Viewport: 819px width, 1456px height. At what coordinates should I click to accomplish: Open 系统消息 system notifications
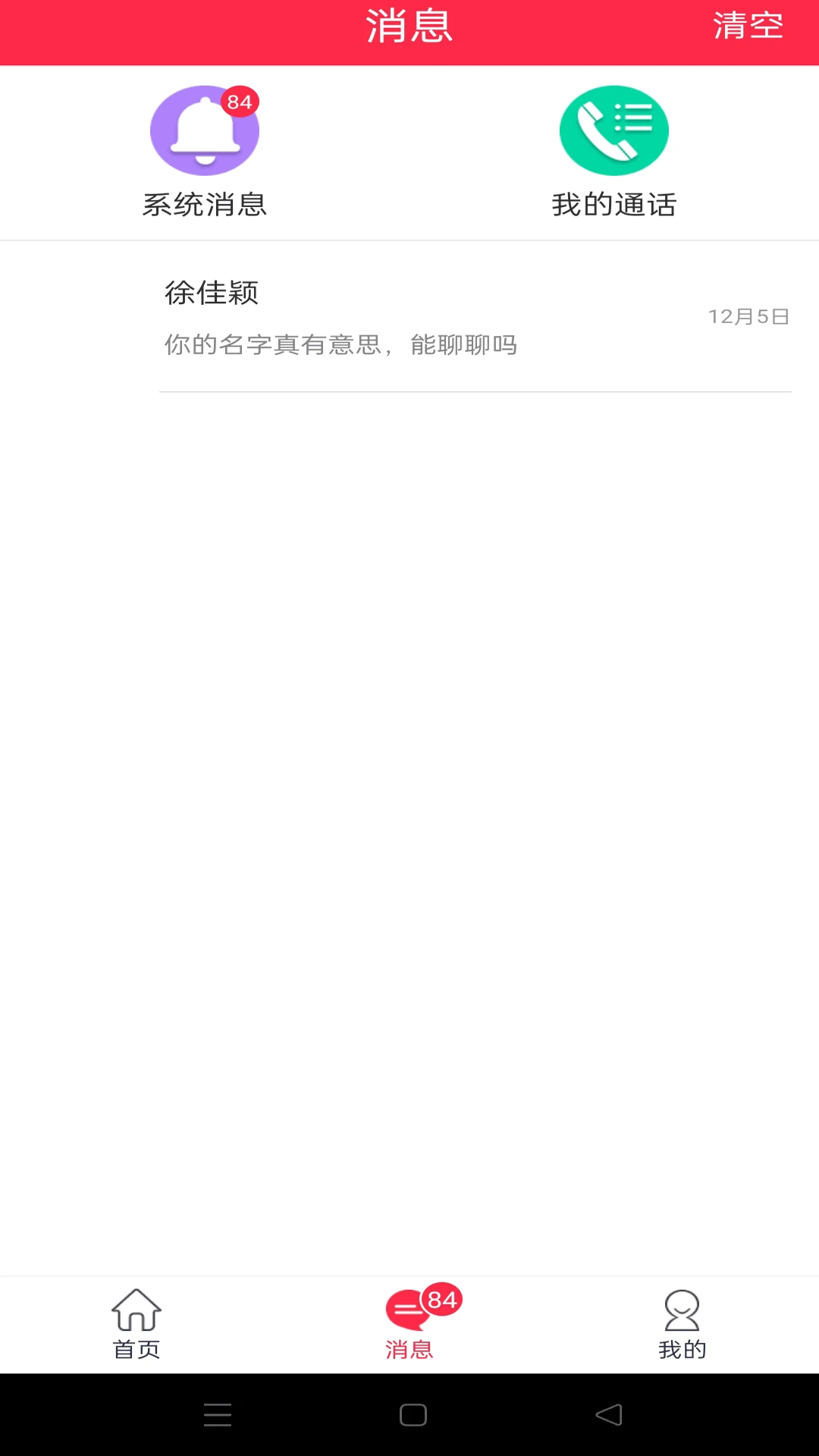coord(205,151)
